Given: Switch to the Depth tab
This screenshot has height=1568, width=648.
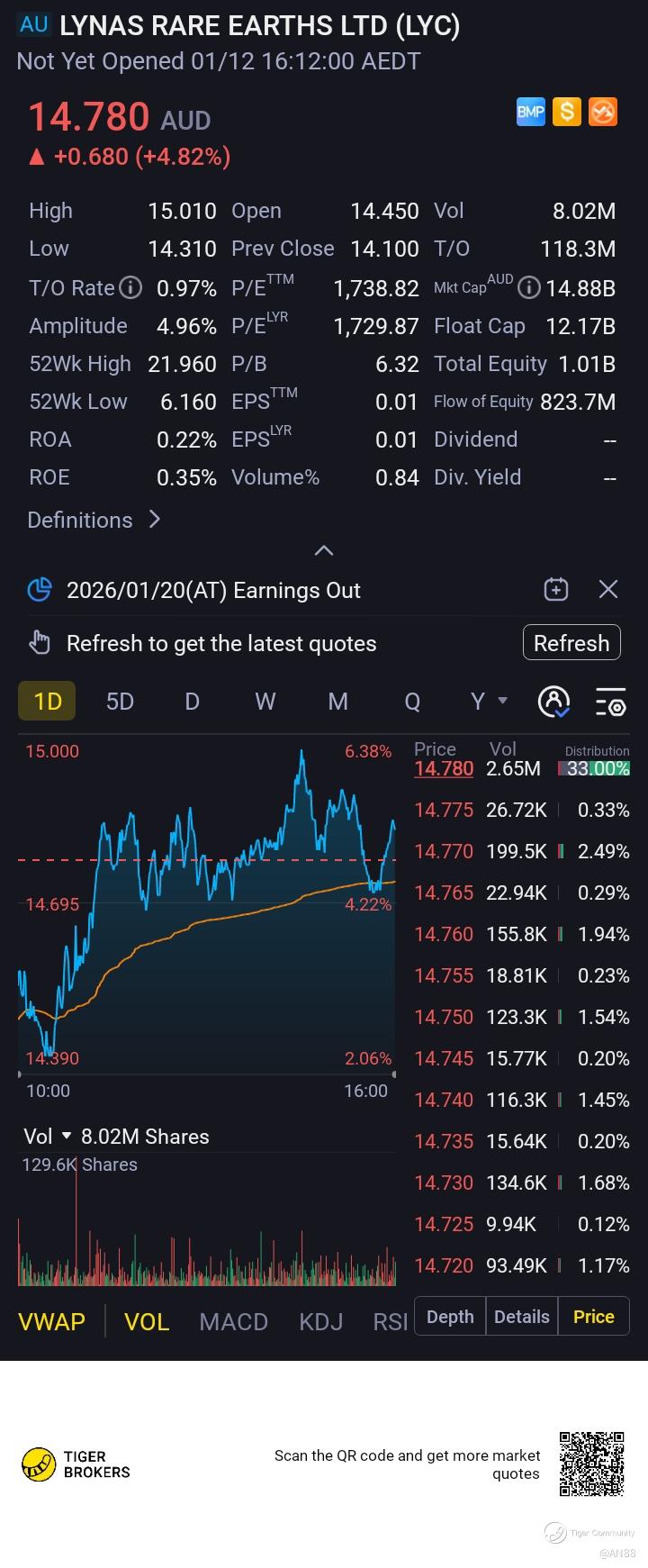Looking at the screenshot, I should [x=450, y=1317].
